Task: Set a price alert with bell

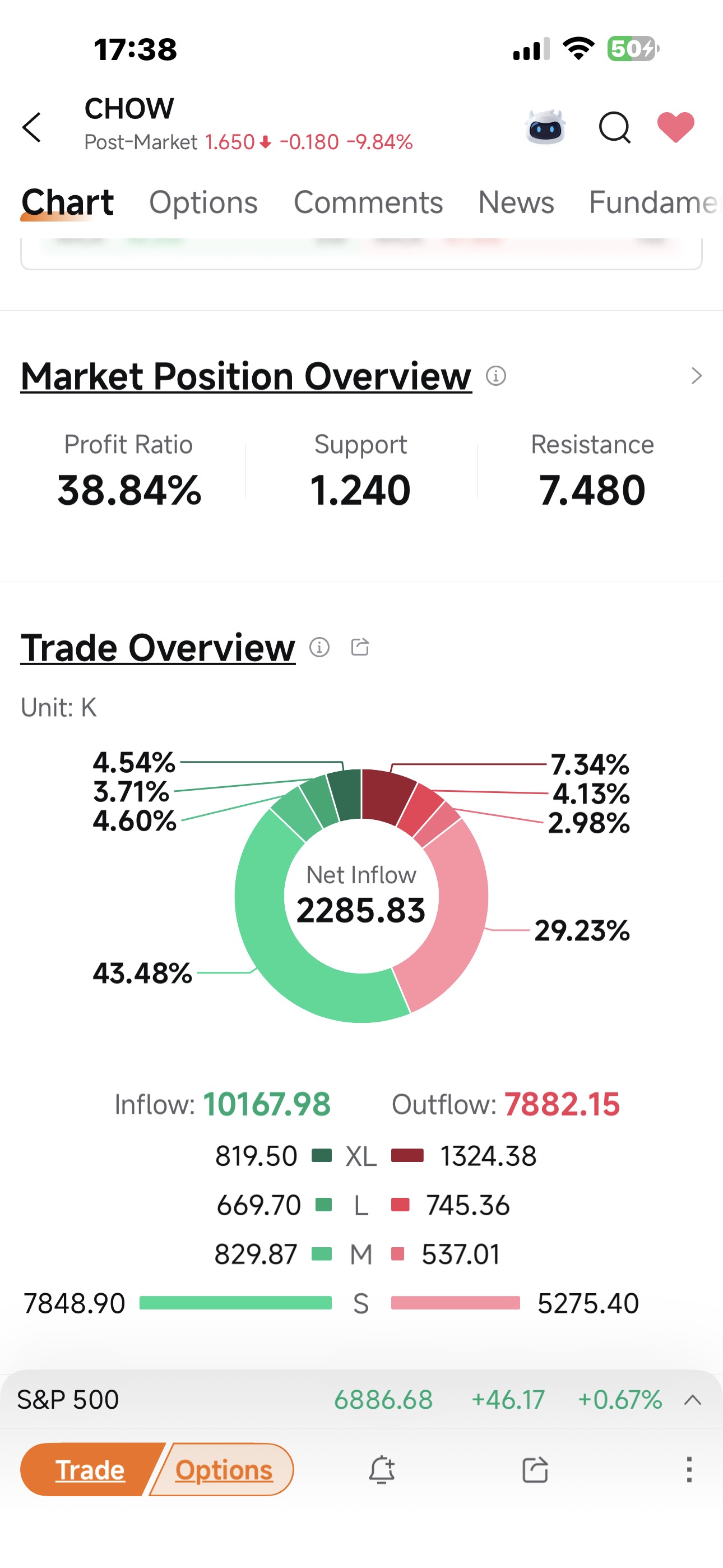Action: click(x=382, y=1469)
